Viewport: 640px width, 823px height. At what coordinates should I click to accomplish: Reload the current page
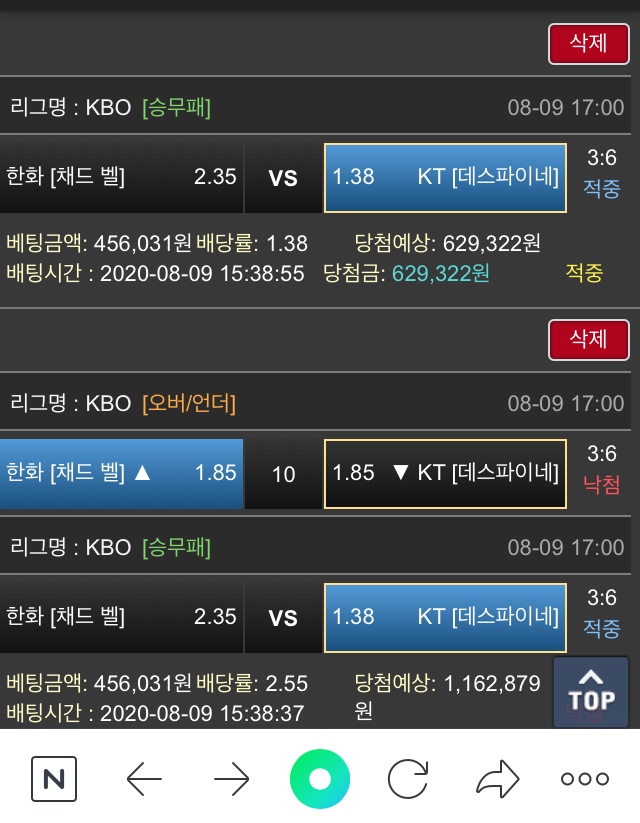(408, 779)
